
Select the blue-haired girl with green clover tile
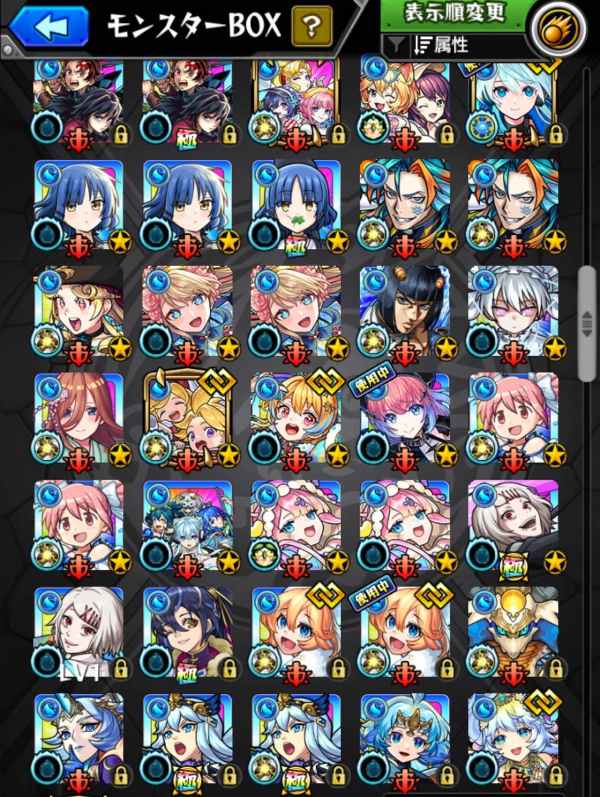pyautogui.click(x=296, y=203)
